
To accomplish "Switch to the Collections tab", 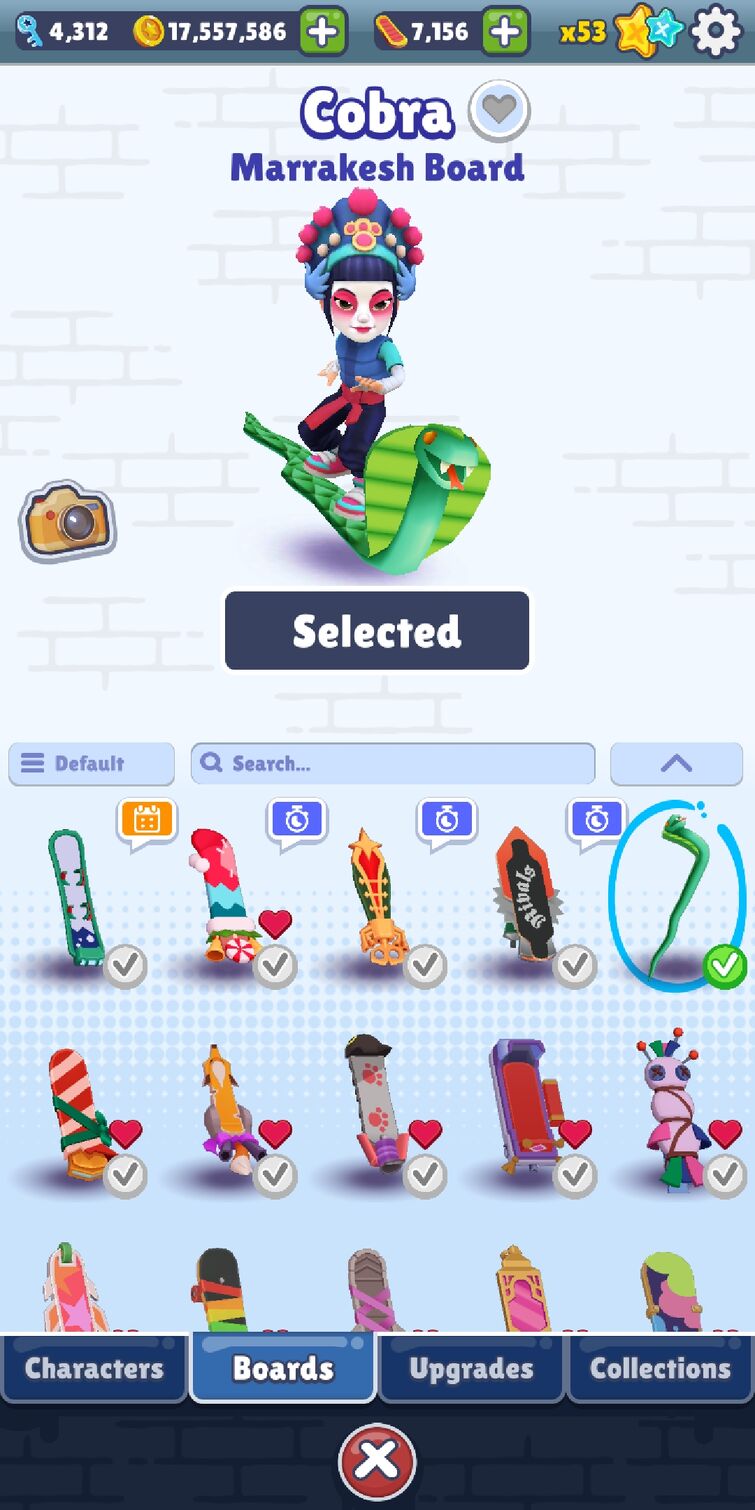I will [x=660, y=1368].
